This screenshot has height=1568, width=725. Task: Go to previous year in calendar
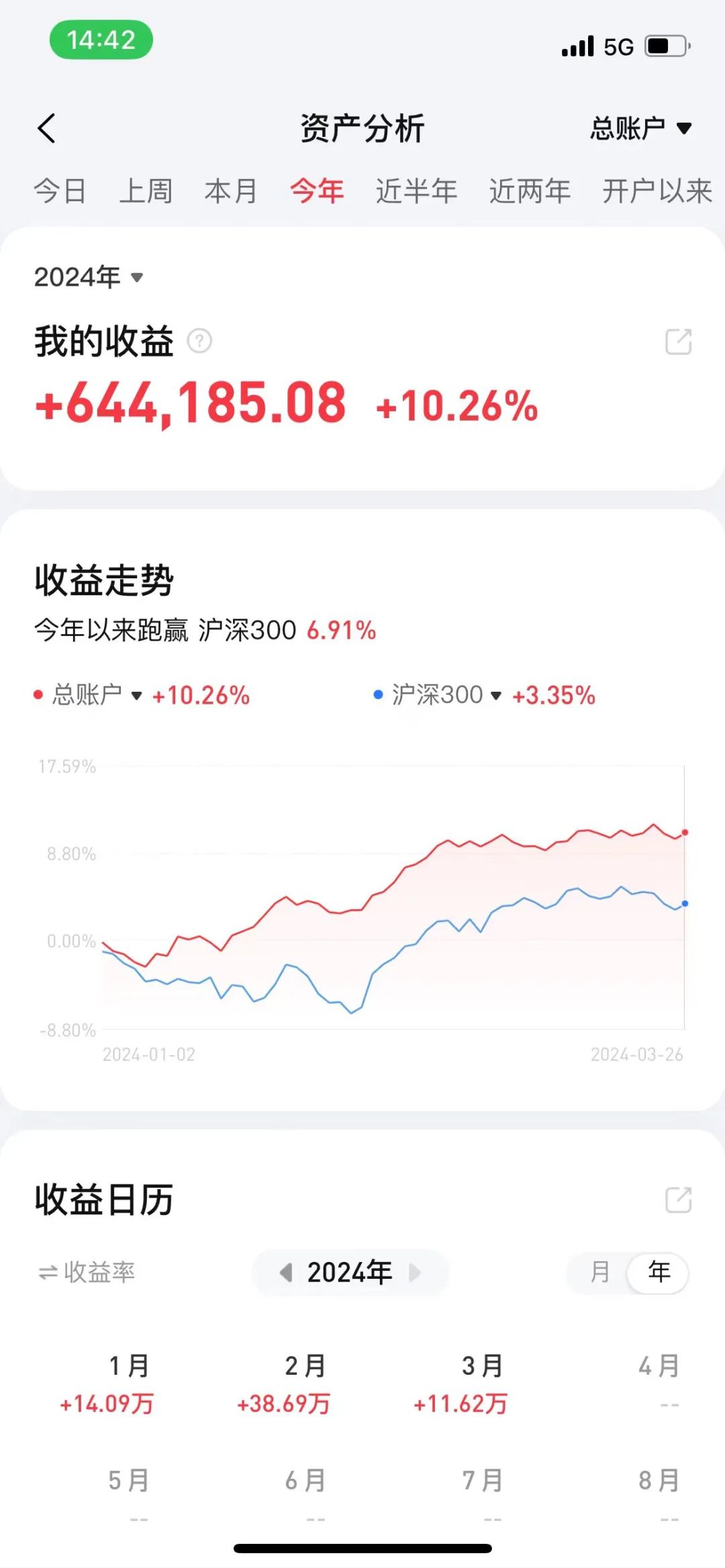(286, 1272)
